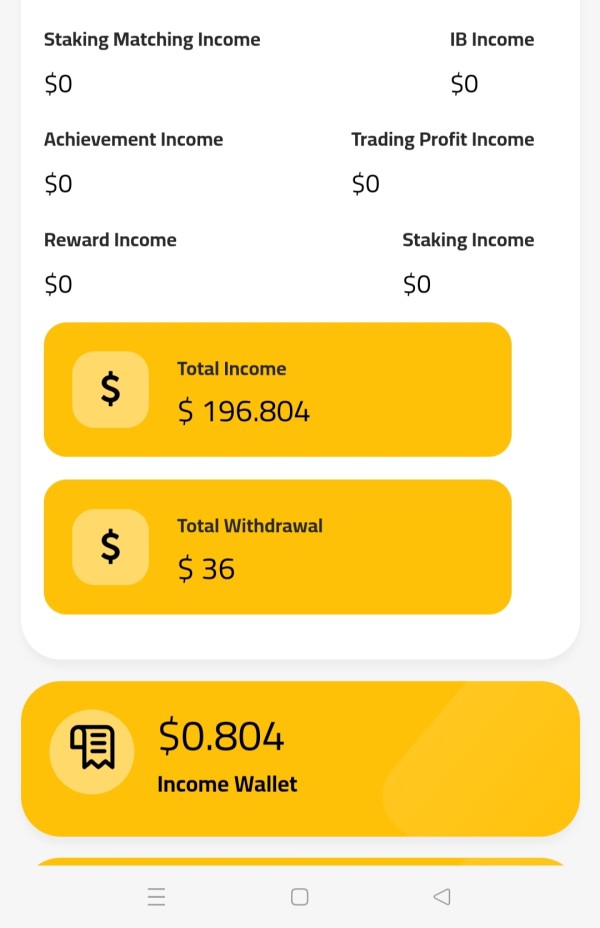Open the recent apps menu
The image size is (600, 928).
pos(156,897)
